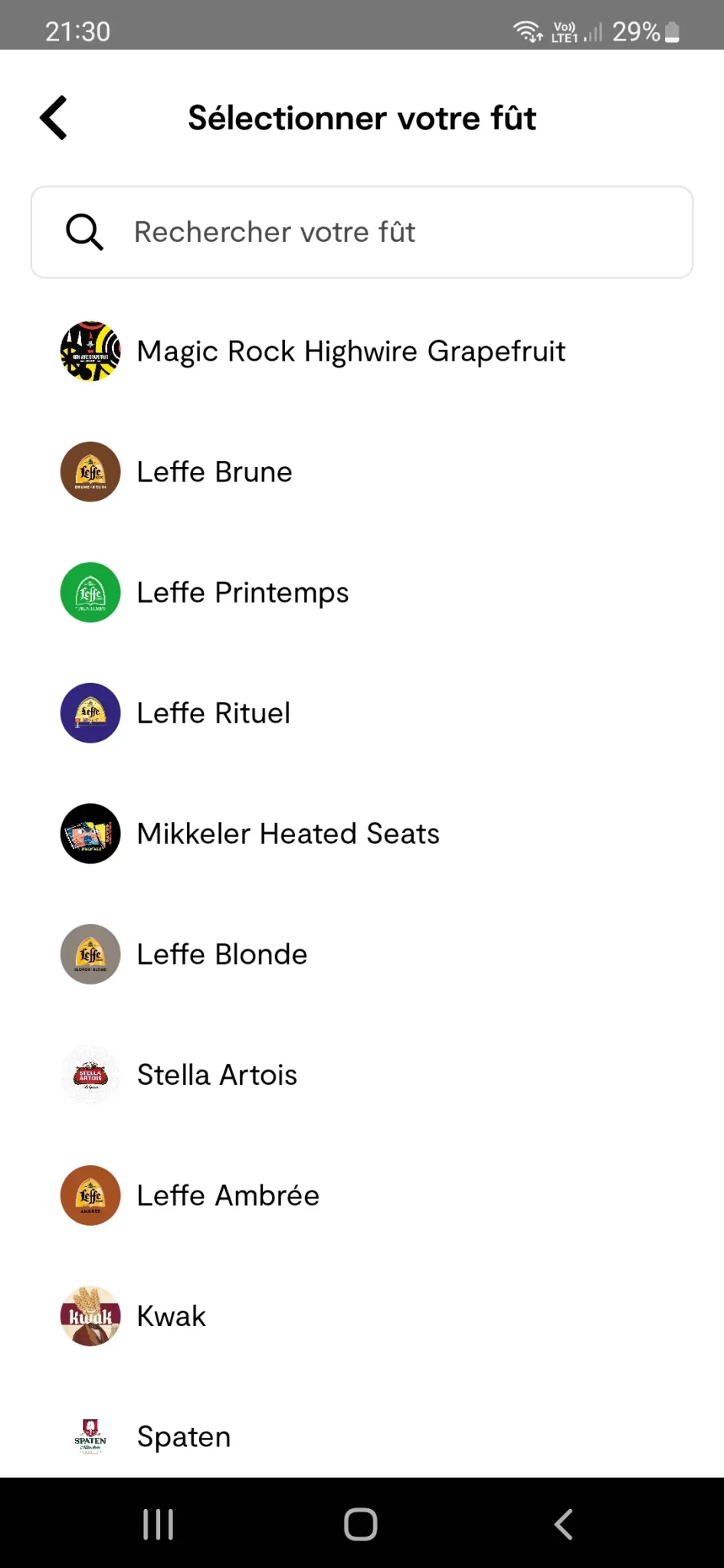Select the Leffe Rituel keg
Viewport: 724px width, 1568px height.
pyautogui.click(x=213, y=713)
